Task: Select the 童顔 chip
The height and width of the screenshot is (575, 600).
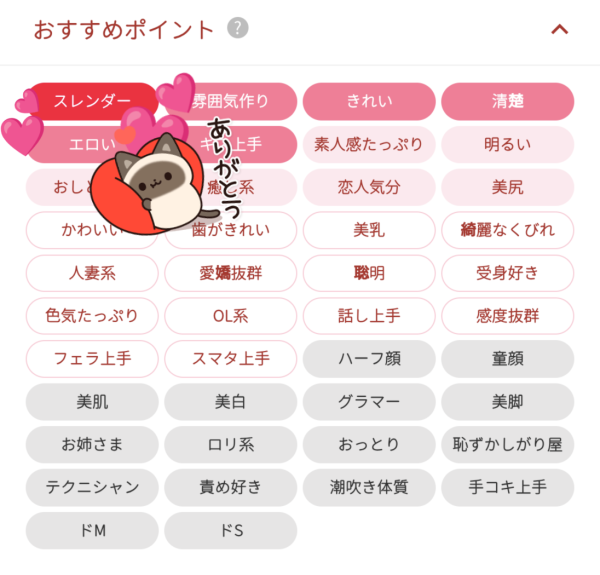Action: click(507, 359)
